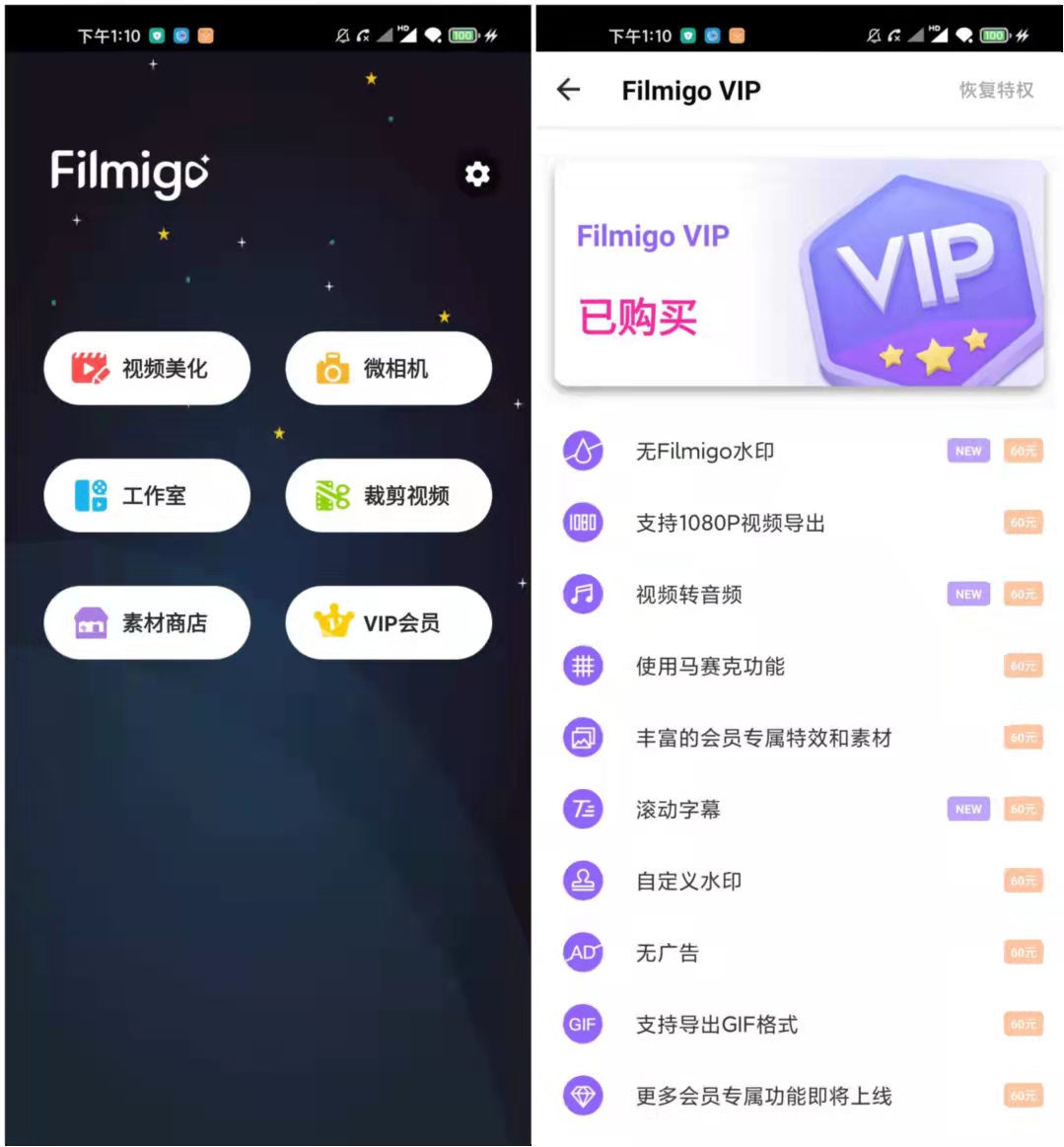Viewport: 1064px width, 1147px height.
Task: Open 工作室 studio
Action: tap(147, 495)
